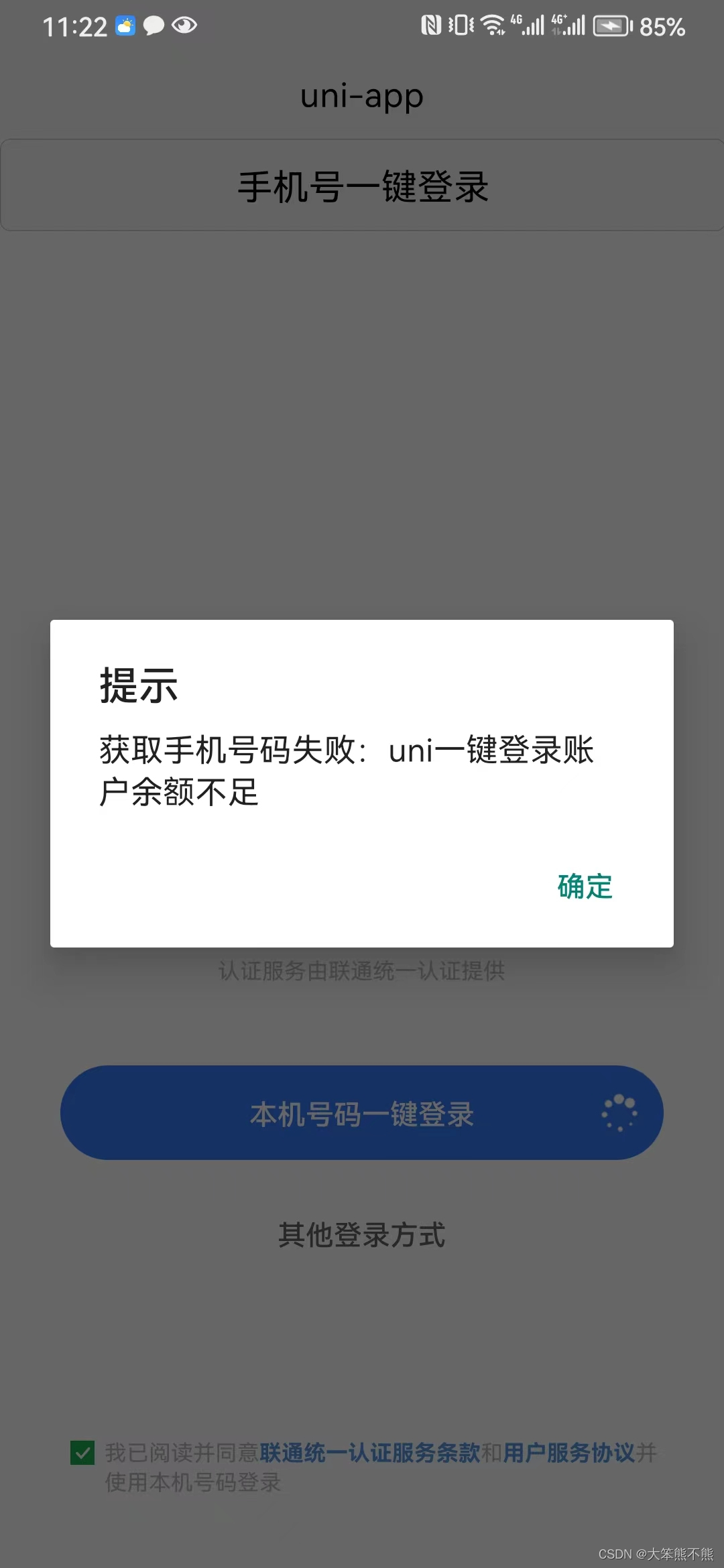Screen dimensions: 724x1568
Task: Tap the 本机号码一键登录 button
Action: pos(362,1112)
